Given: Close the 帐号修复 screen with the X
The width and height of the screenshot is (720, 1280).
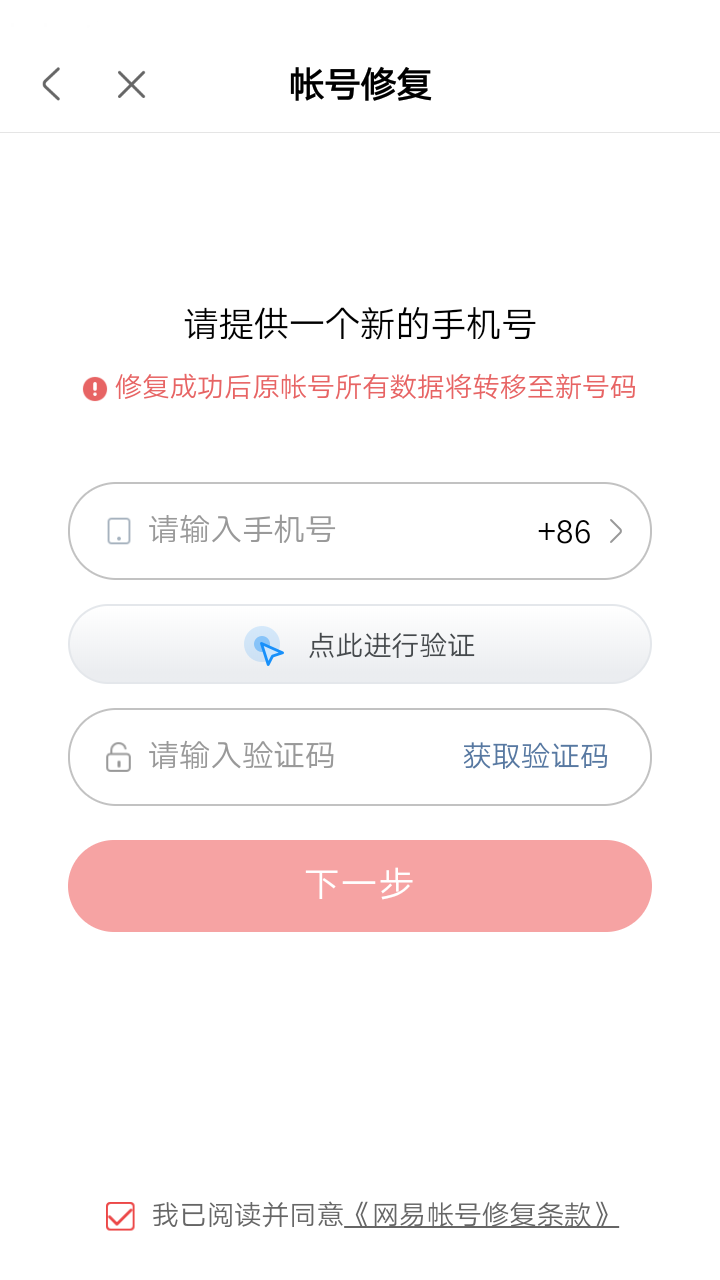Looking at the screenshot, I should coord(130,84).
